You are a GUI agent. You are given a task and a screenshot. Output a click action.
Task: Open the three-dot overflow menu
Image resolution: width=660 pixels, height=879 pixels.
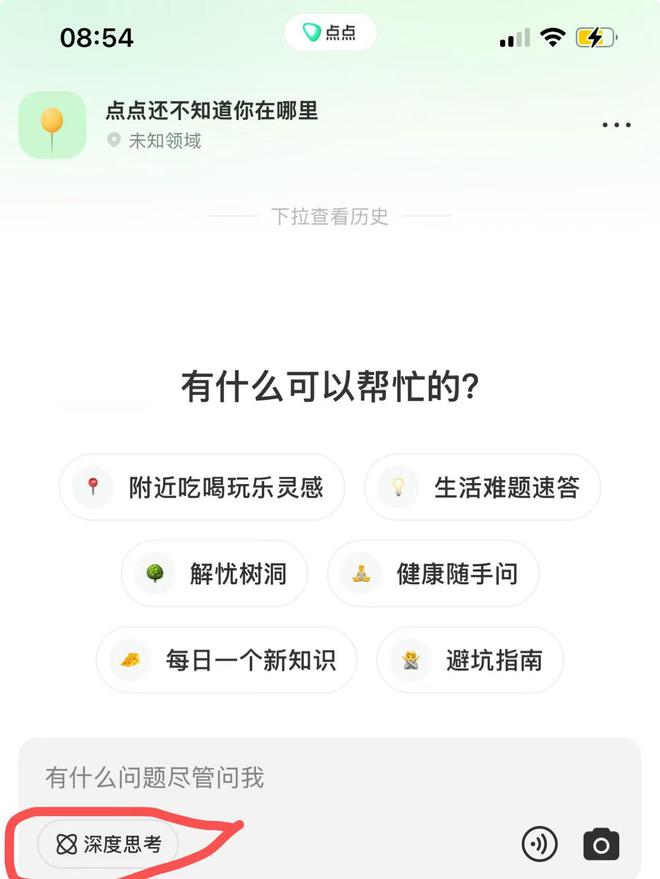[616, 126]
